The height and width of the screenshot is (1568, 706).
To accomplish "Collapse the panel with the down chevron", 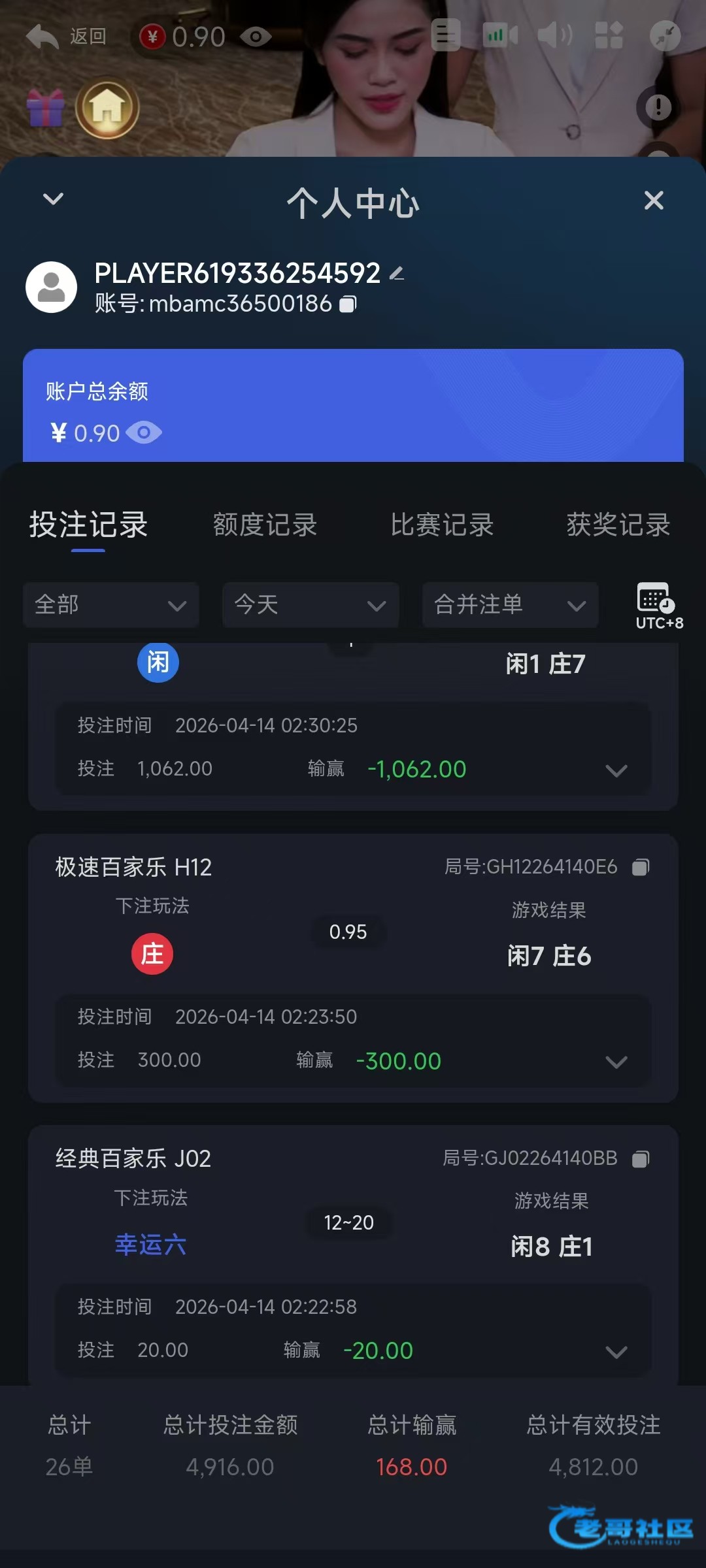I will [x=53, y=199].
